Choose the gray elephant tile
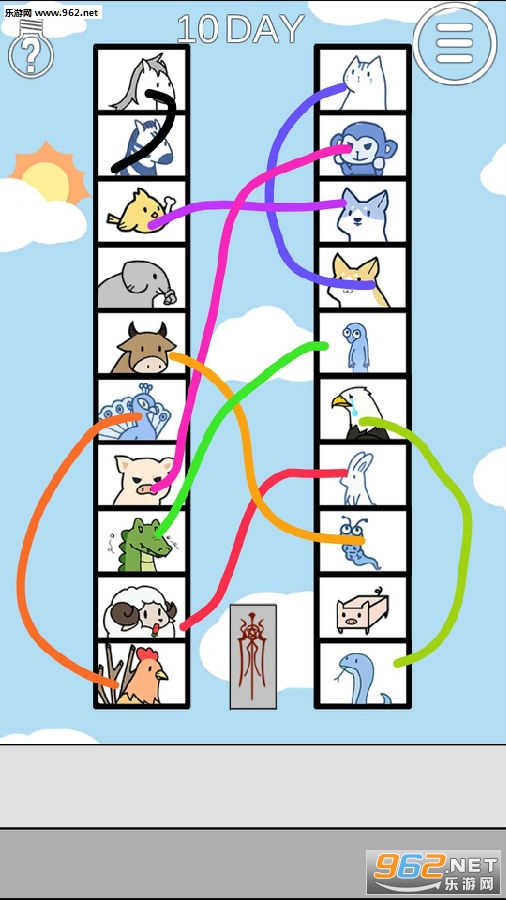The height and width of the screenshot is (900, 506). 142,278
